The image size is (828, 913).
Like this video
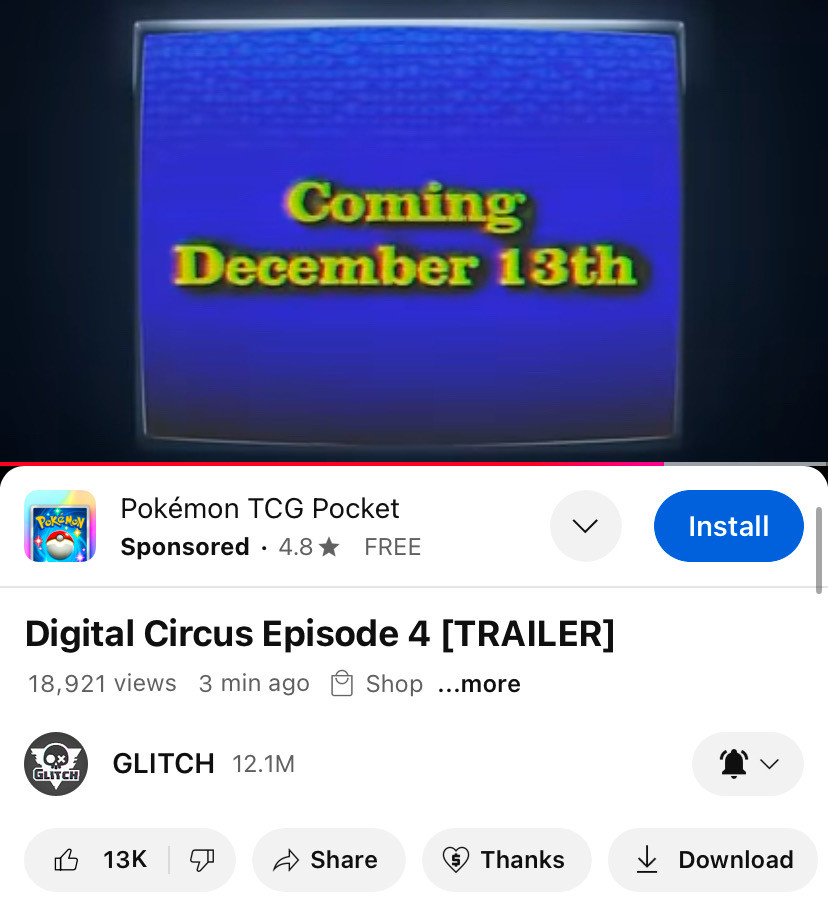100,859
